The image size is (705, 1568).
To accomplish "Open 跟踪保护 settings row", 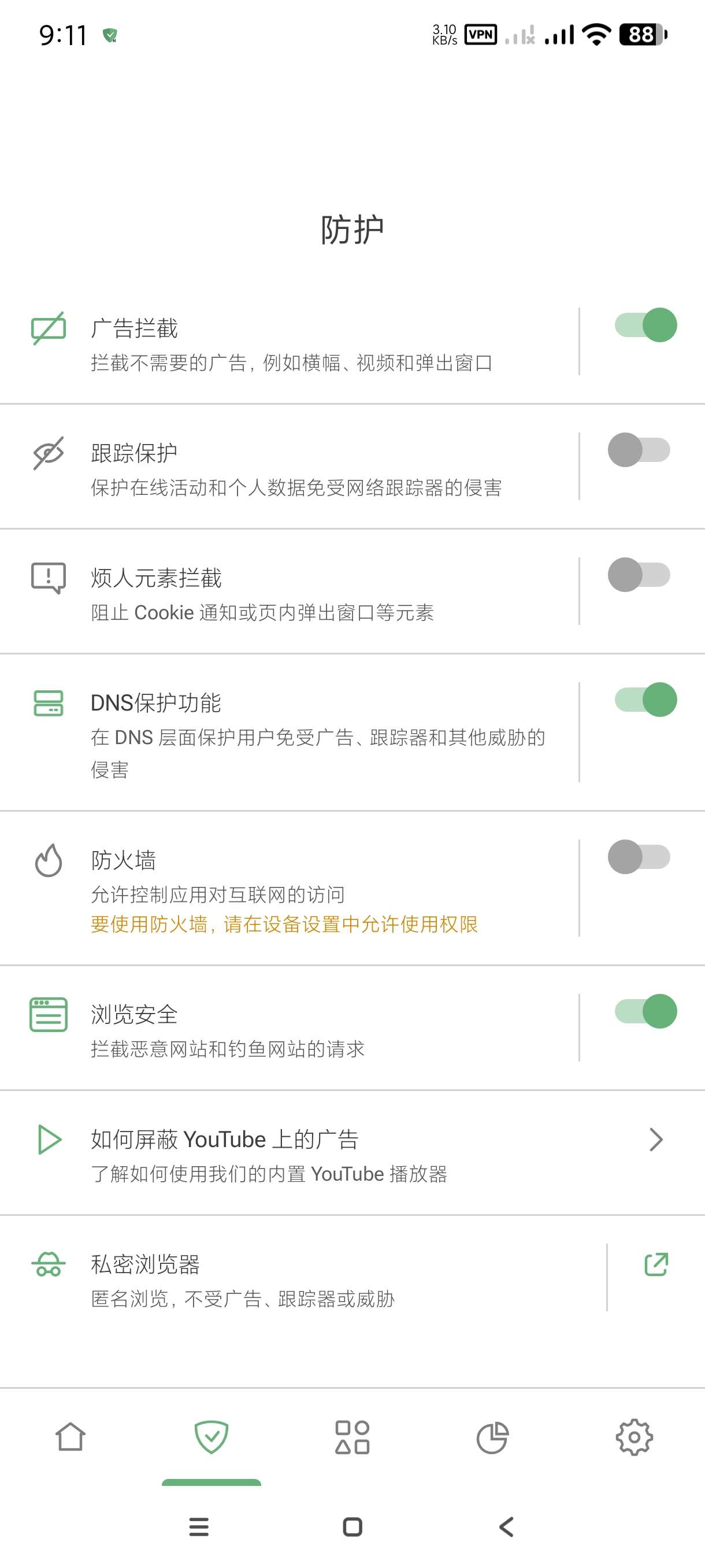I will 292,469.
